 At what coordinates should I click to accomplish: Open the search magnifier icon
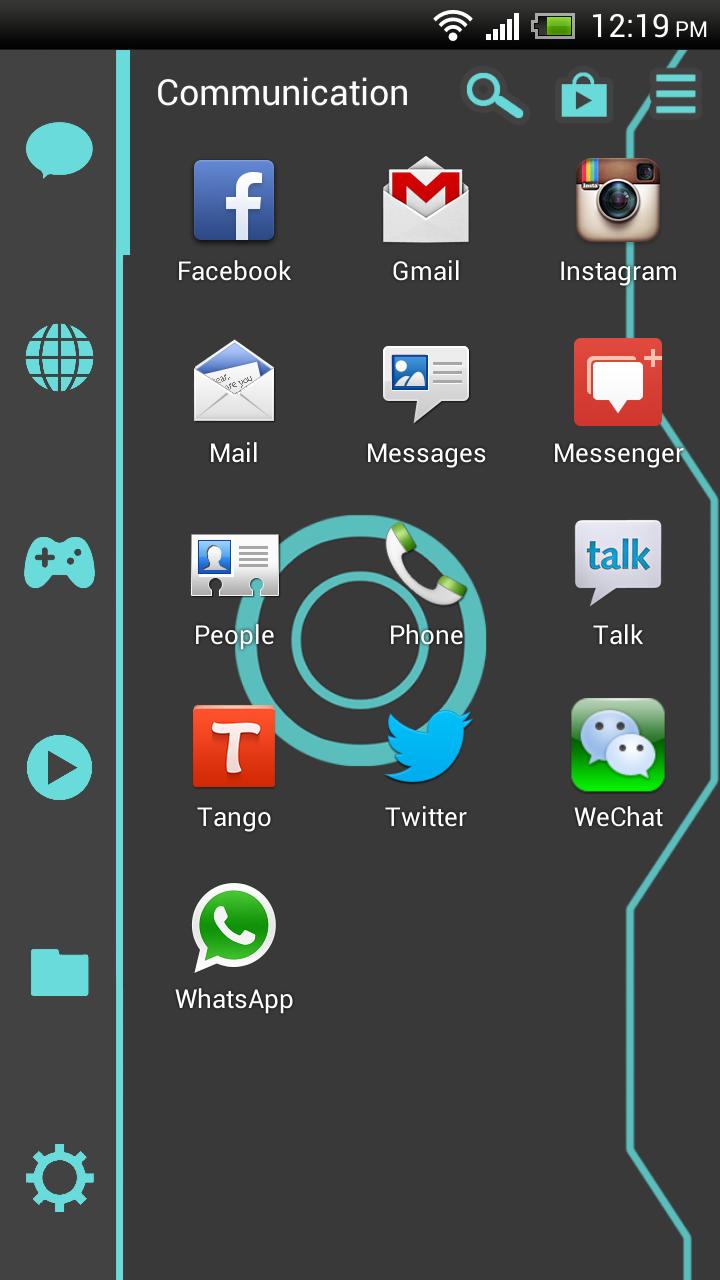[493, 94]
